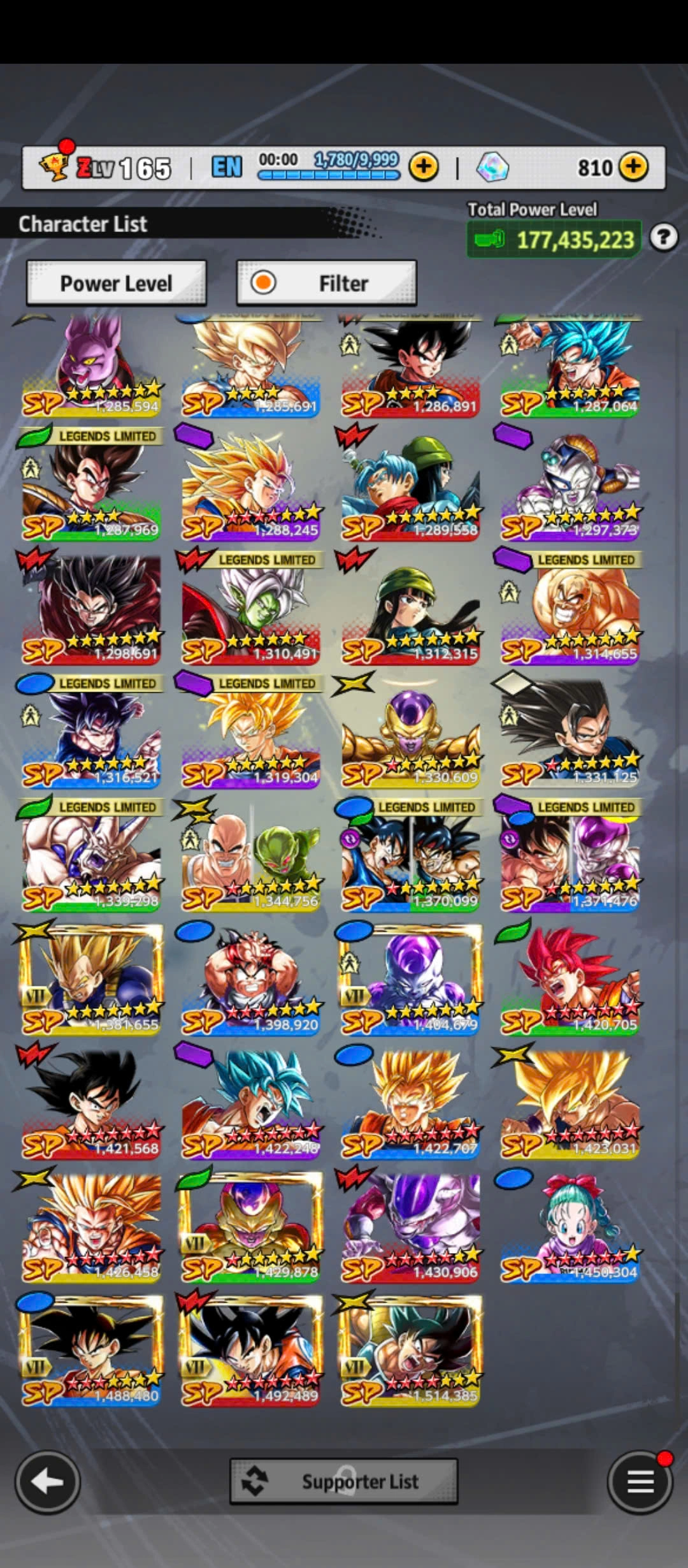Open the main menu button

(x=640, y=1481)
